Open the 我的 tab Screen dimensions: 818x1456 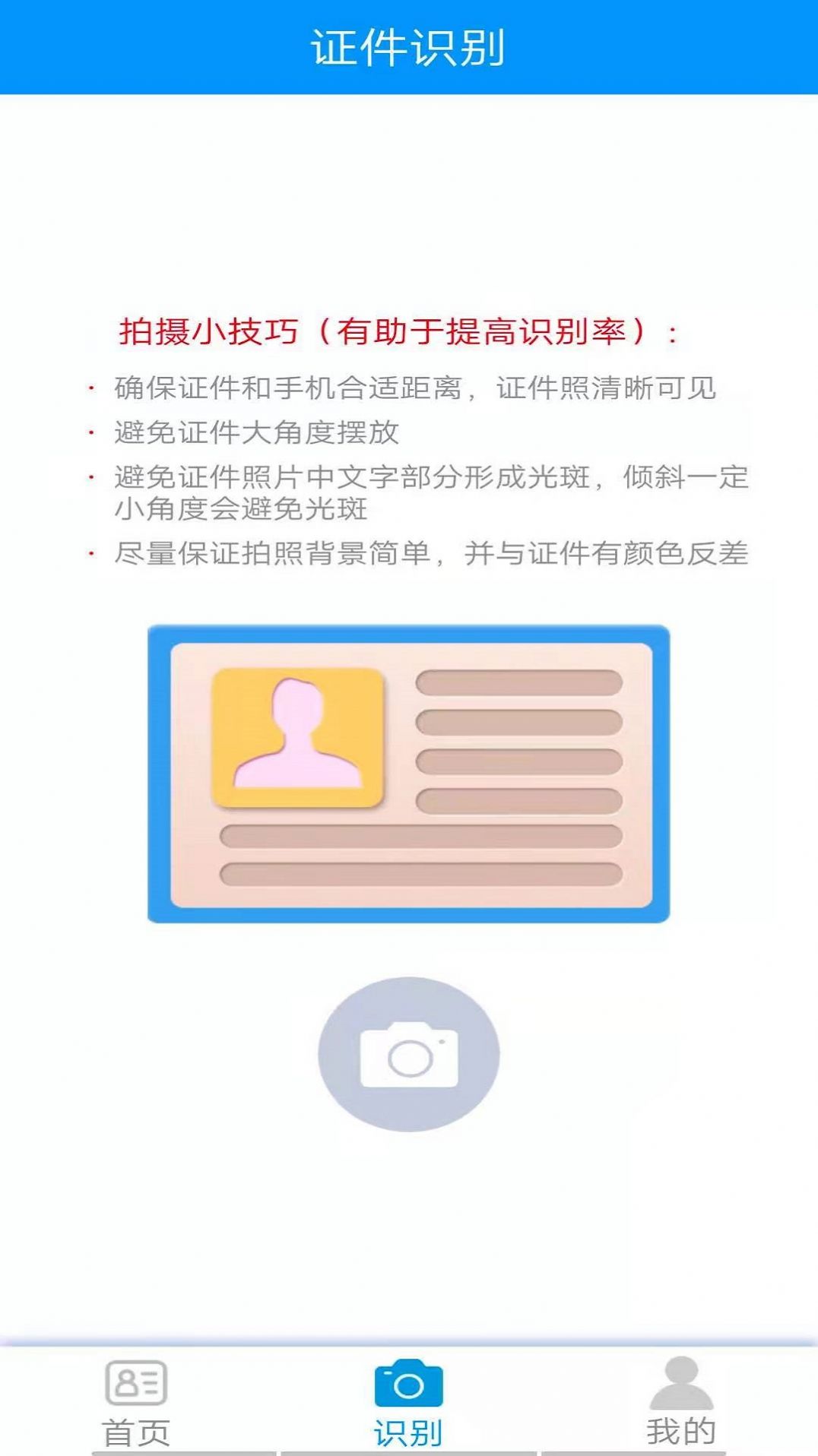[681, 1403]
